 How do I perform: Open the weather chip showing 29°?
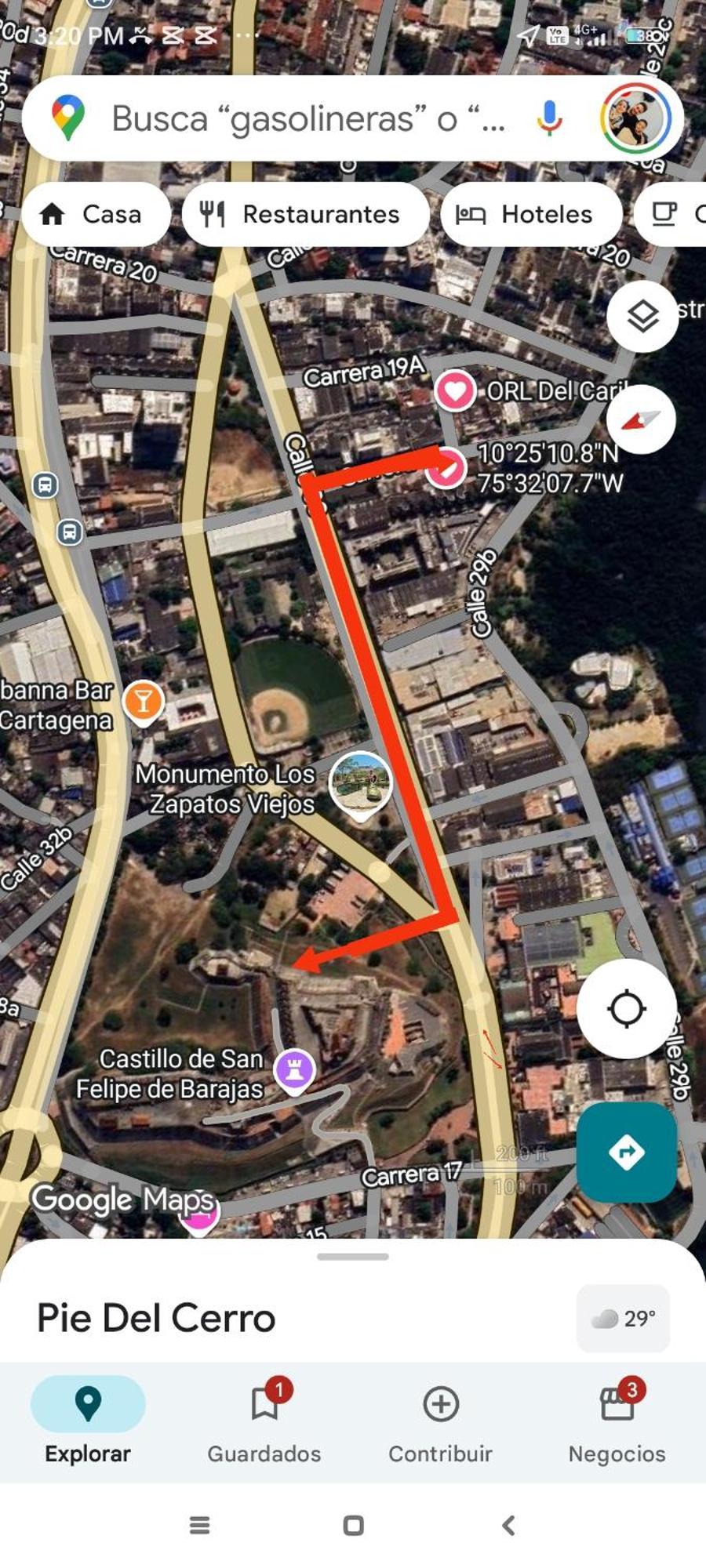tap(623, 1319)
